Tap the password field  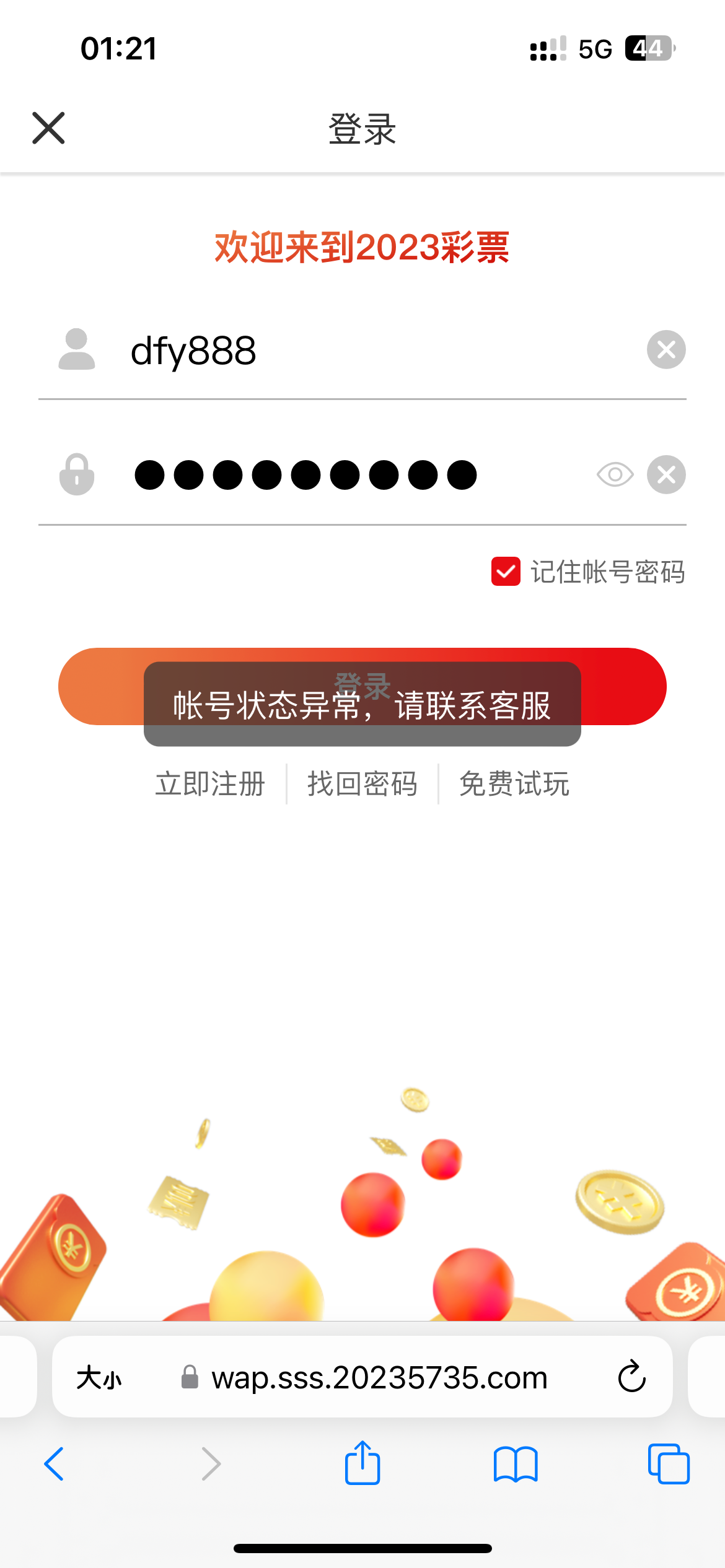(347, 475)
